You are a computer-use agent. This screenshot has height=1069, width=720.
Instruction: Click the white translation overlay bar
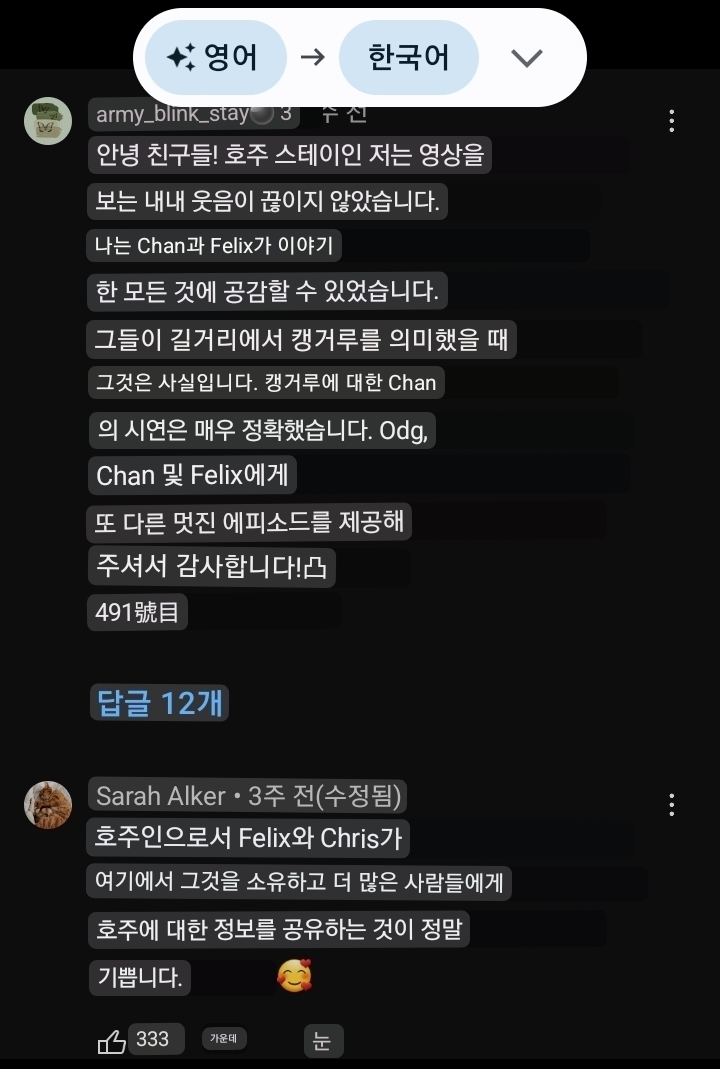tap(359, 57)
